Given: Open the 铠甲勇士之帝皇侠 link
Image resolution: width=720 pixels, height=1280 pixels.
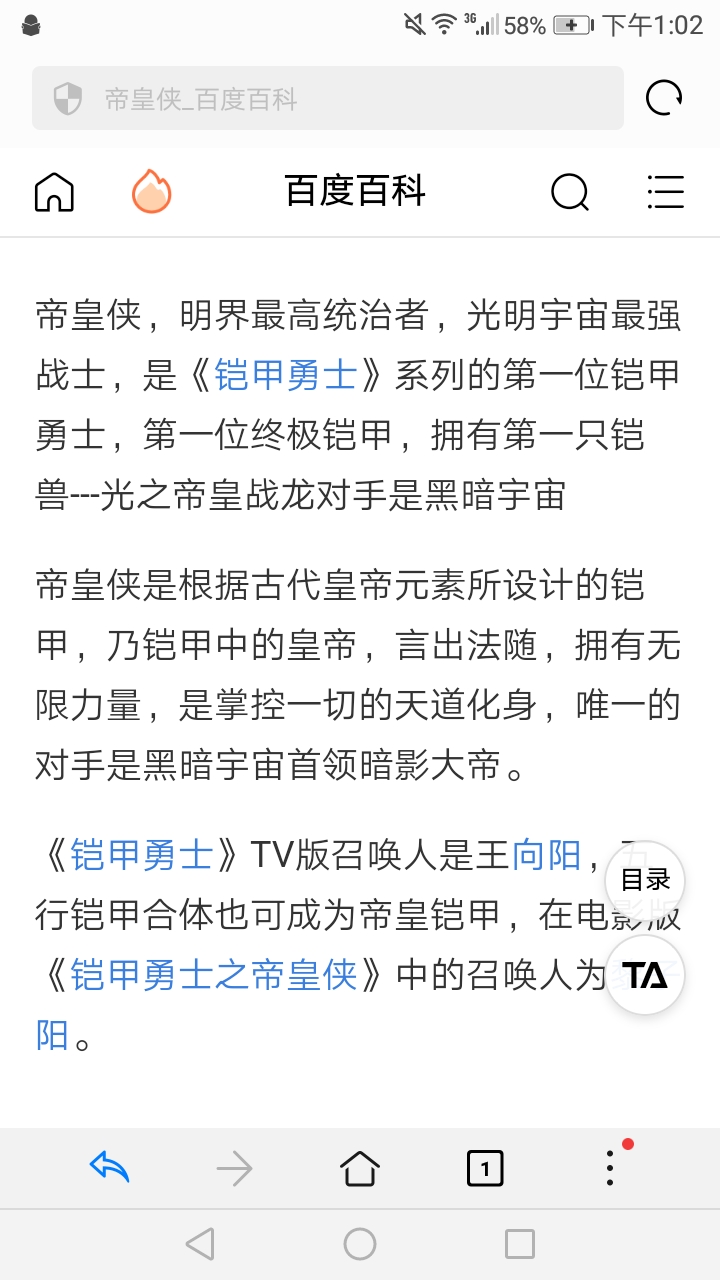Looking at the screenshot, I should (214, 975).
